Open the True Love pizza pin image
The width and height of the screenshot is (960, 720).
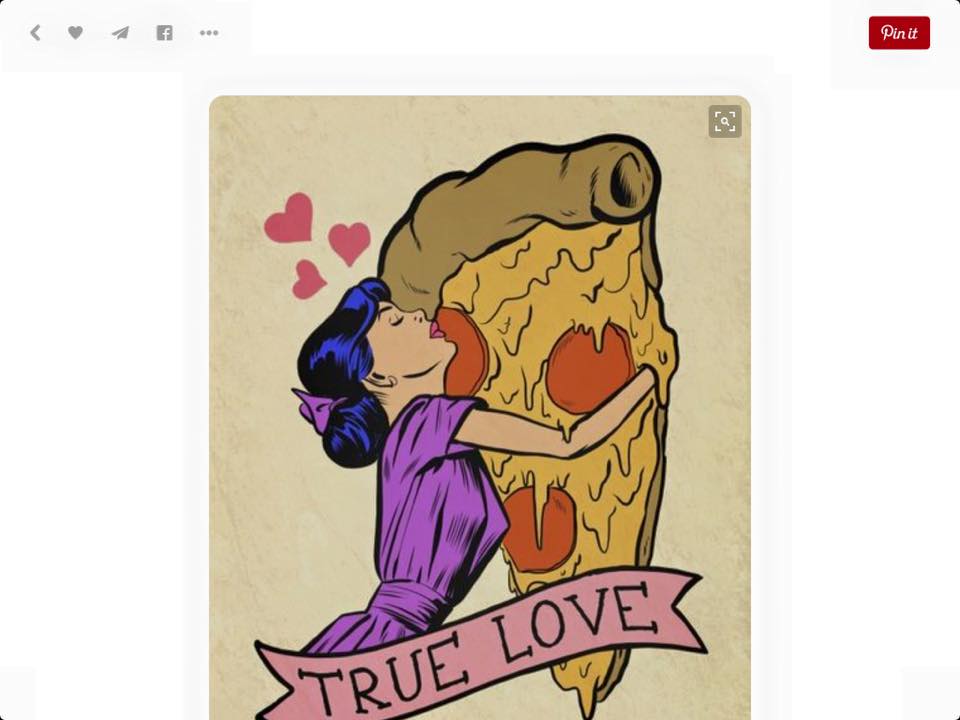pos(479,420)
